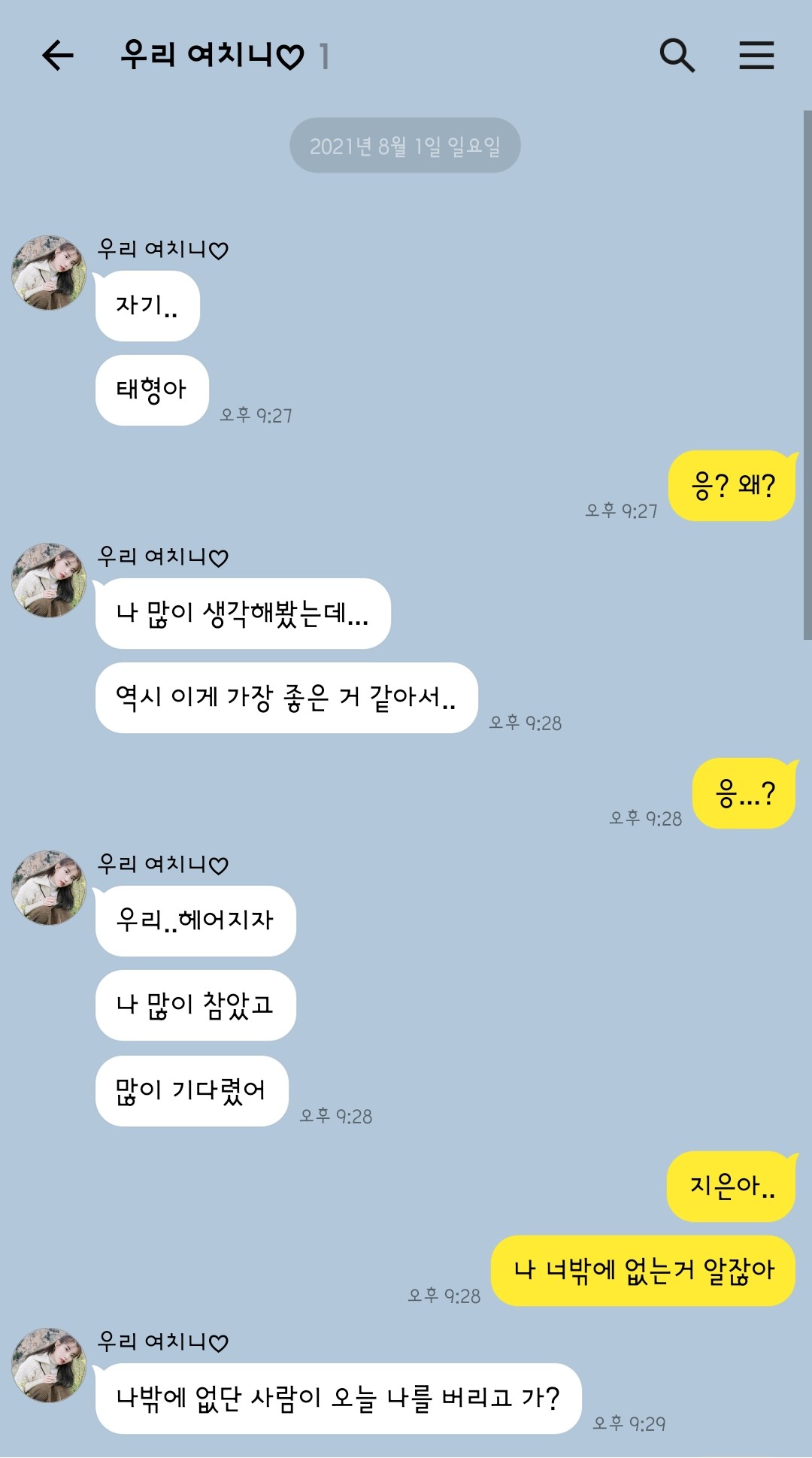View sender profile beside 나 많이 생각해봤는데... message
Viewport: 812px width, 1458px height.
(x=49, y=580)
